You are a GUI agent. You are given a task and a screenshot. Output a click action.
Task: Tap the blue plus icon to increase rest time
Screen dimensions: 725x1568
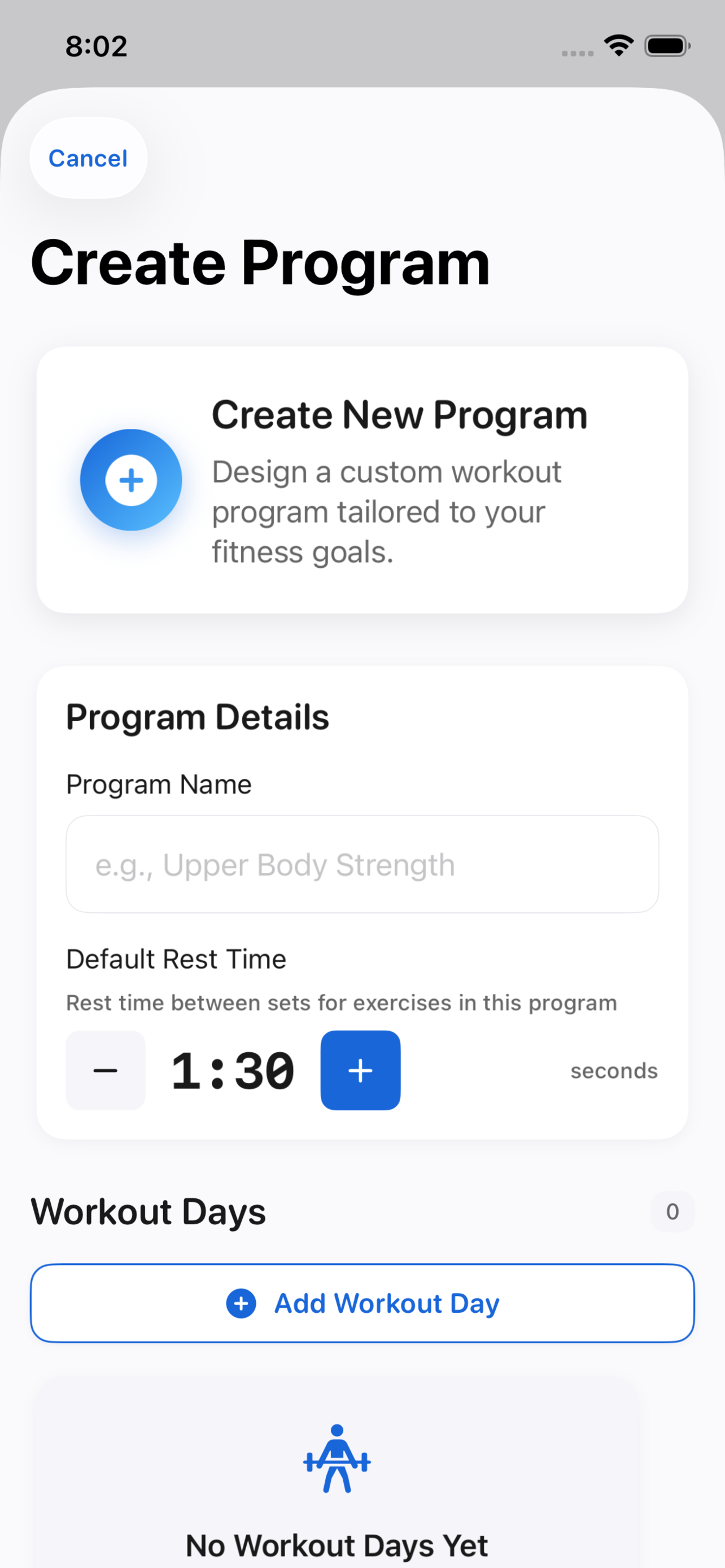point(360,1070)
